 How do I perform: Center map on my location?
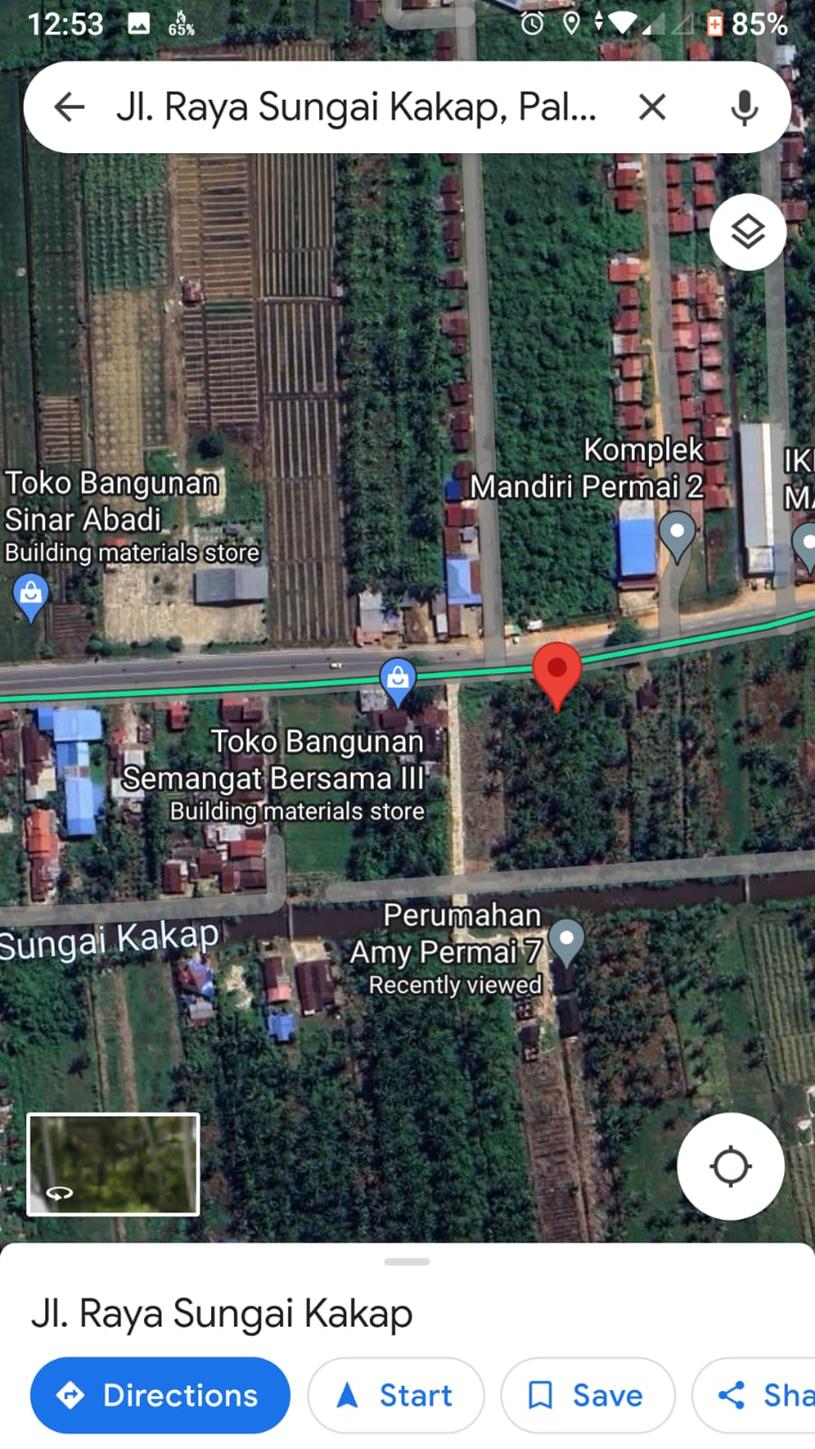pos(731,1166)
